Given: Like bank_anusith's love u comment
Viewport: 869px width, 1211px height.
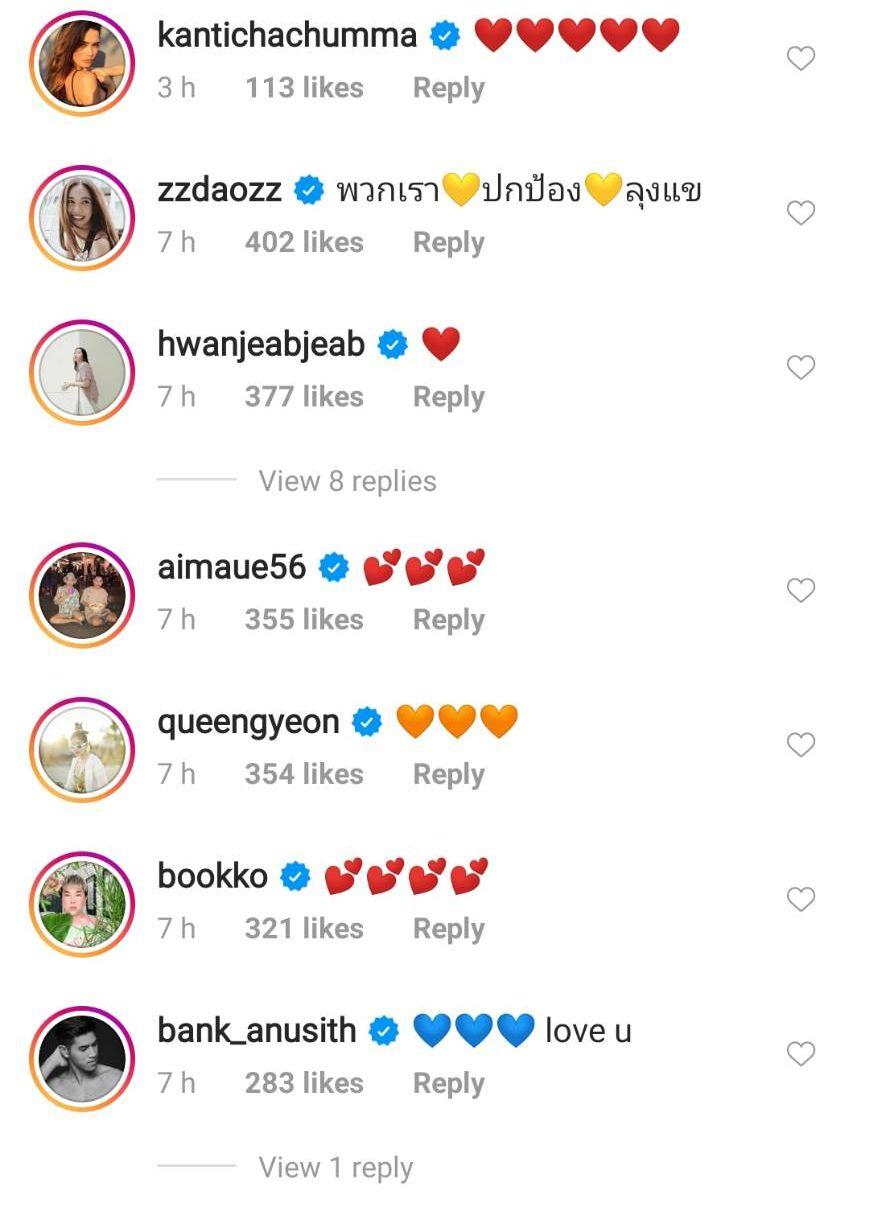Looking at the screenshot, I should [800, 1054].
